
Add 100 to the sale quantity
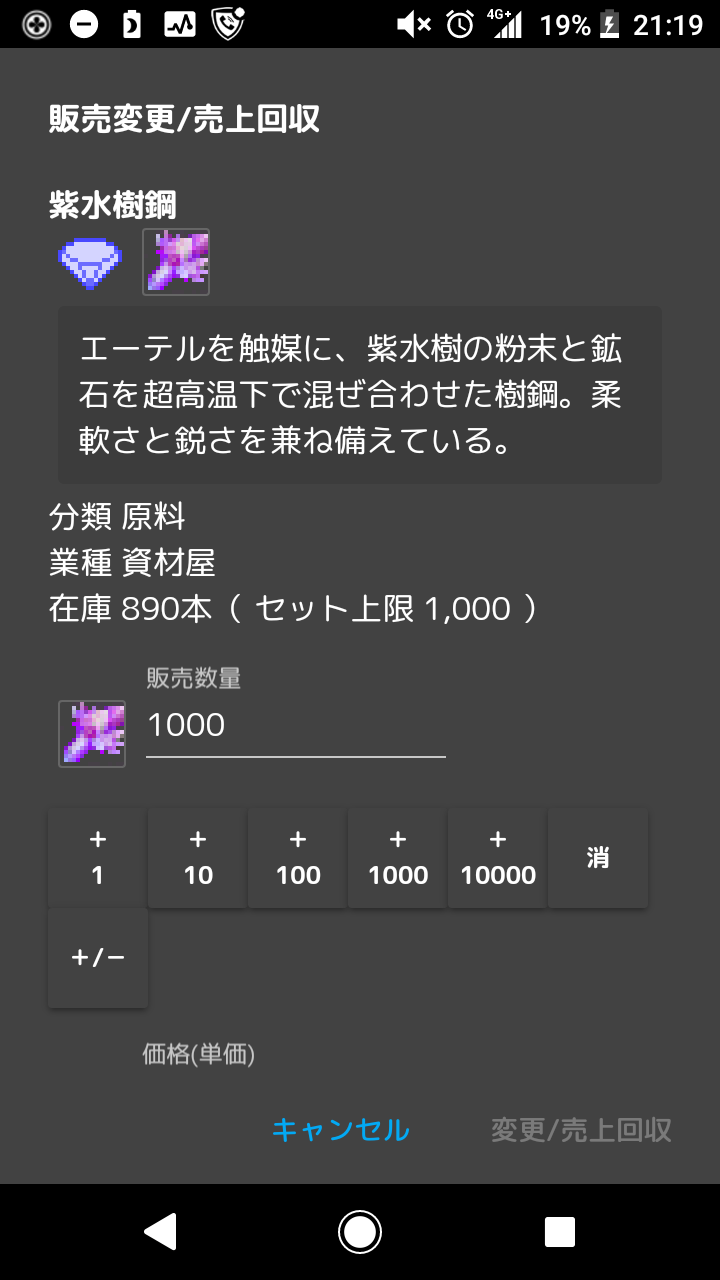tap(298, 858)
